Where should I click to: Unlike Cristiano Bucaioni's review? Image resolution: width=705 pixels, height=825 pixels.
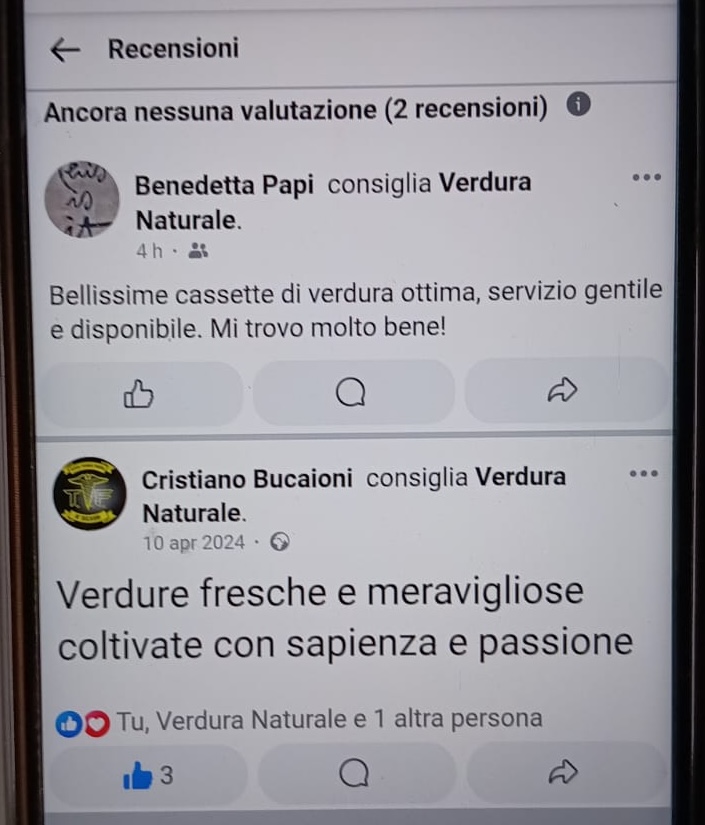click(x=146, y=775)
